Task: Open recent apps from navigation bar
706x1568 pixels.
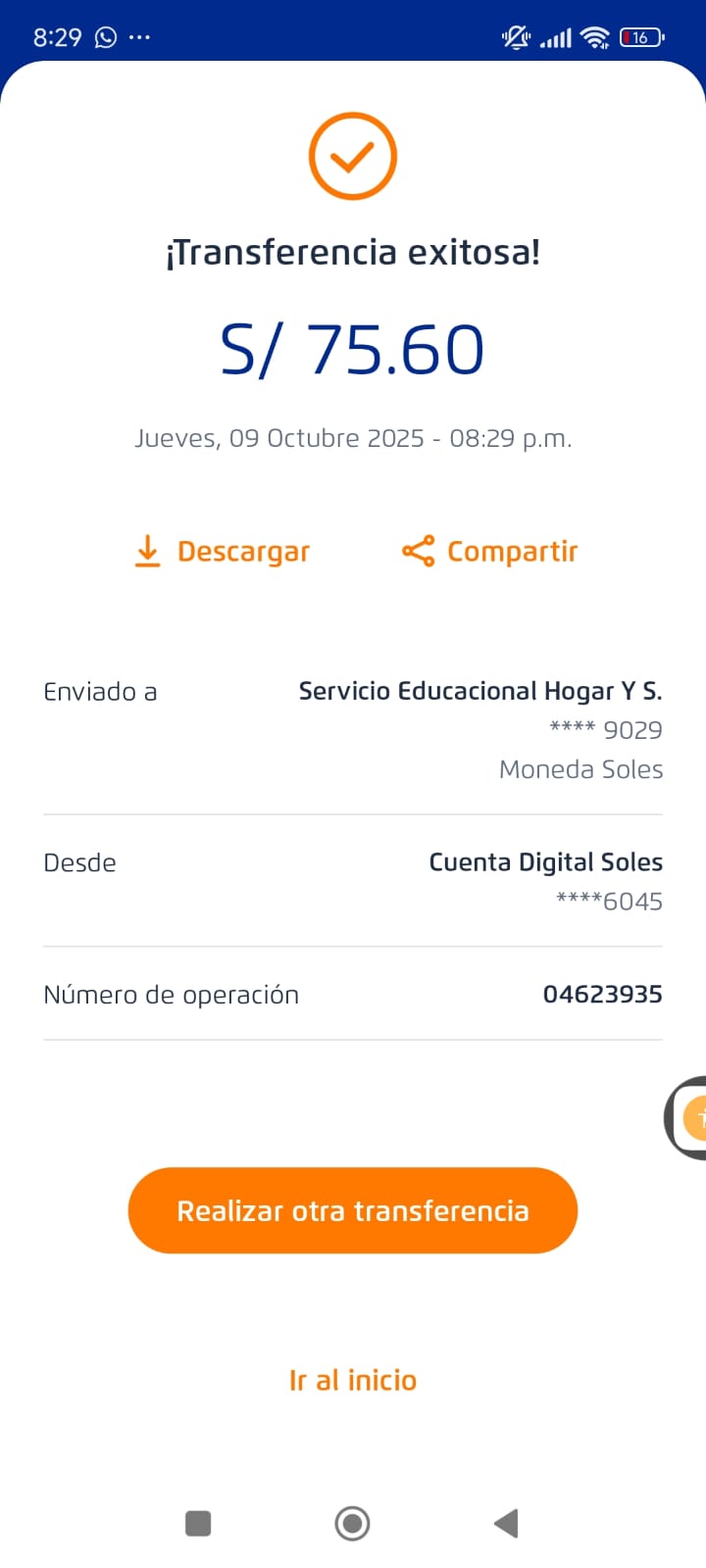Action: coord(198,1523)
